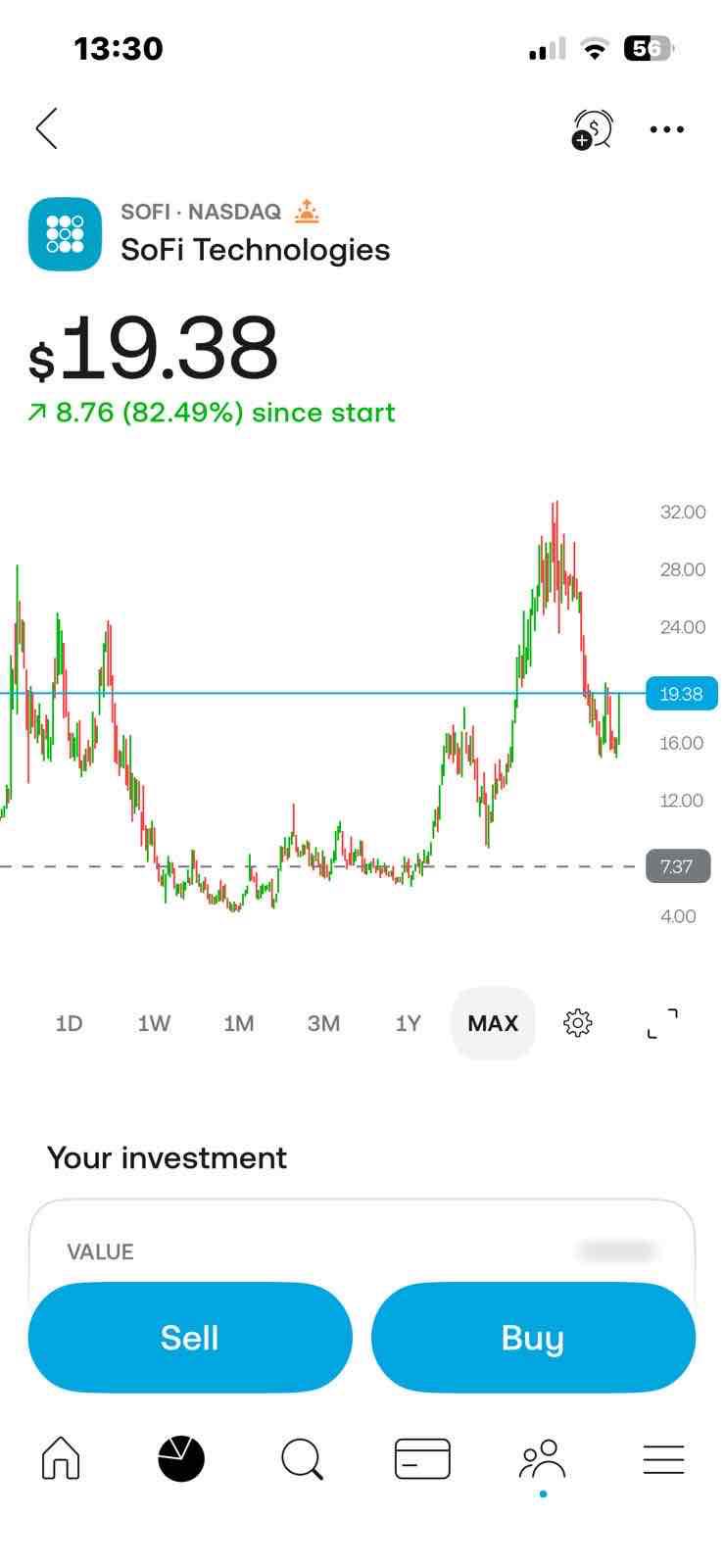Screen dimensions: 724x1568
Task: Open the community people tab
Action: coord(543,1458)
